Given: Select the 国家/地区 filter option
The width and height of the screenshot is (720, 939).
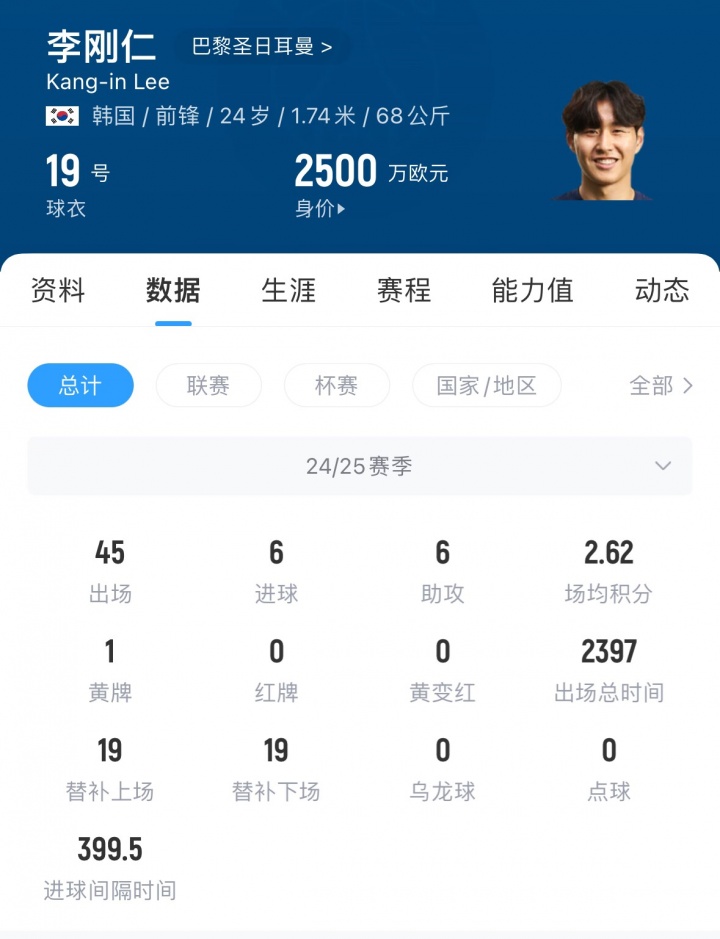Looking at the screenshot, I should click(x=487, y=386).
